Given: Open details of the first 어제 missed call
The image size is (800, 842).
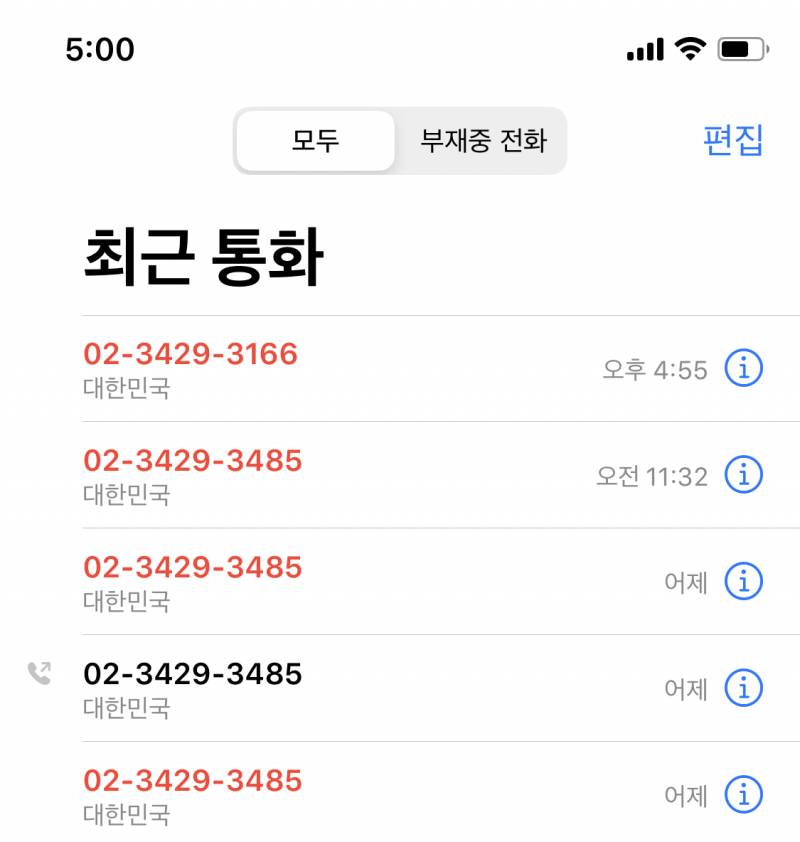Looking at the screenshot, I should (x=746, y=582).
